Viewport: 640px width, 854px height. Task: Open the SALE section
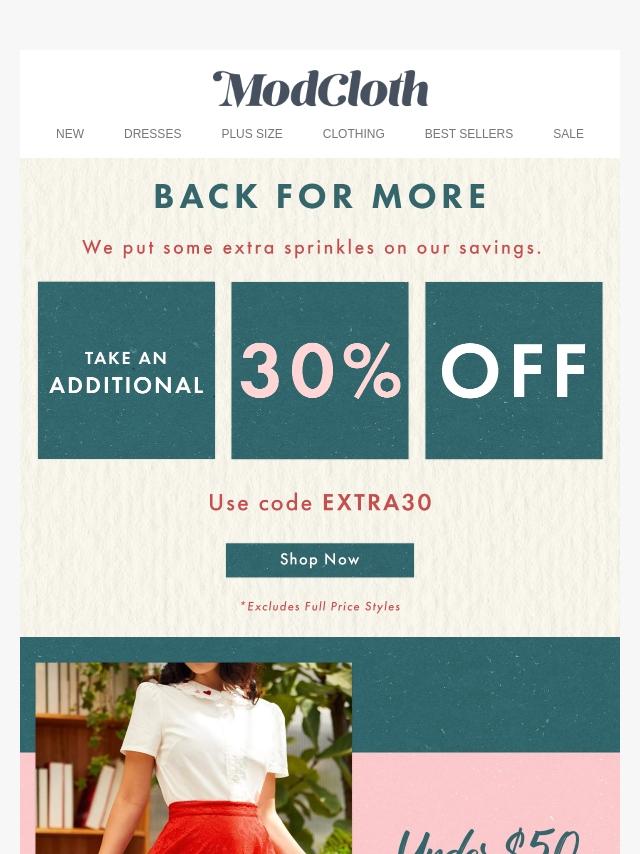(x=568, y=134)
